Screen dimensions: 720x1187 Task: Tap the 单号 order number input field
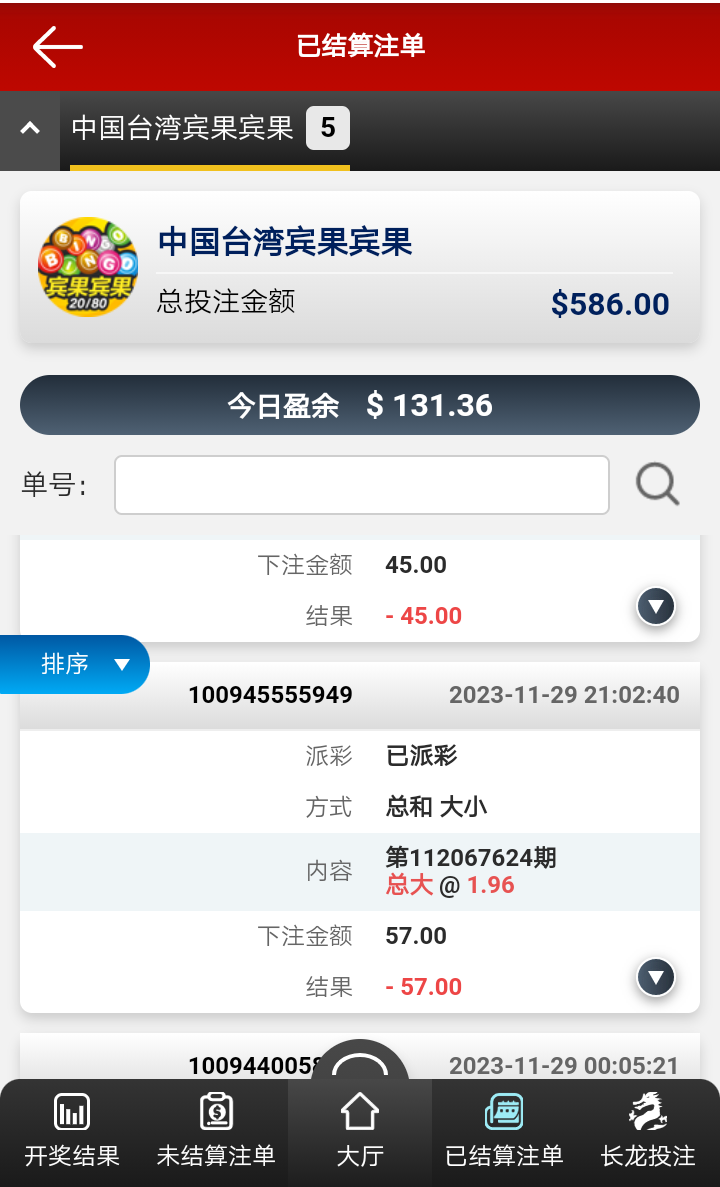(x=361, y=485)
